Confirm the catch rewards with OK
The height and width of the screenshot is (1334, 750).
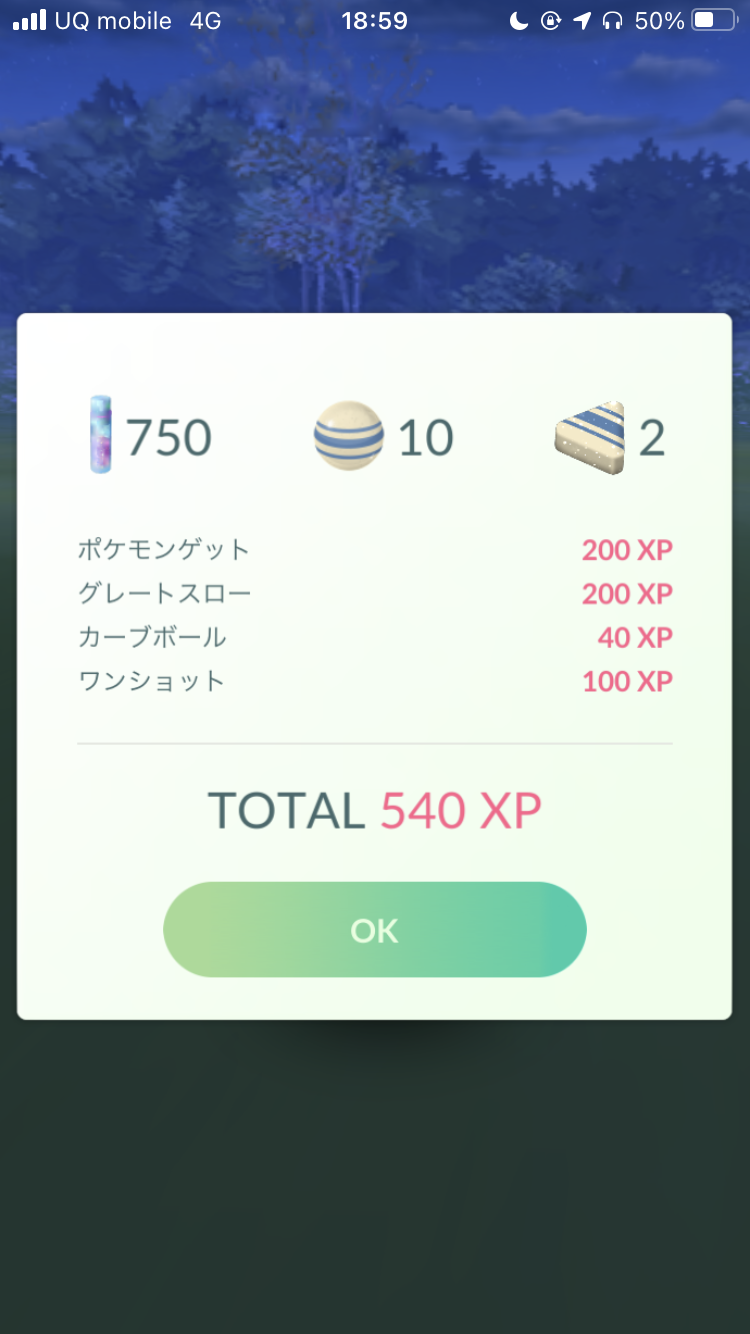click(374, 930)
